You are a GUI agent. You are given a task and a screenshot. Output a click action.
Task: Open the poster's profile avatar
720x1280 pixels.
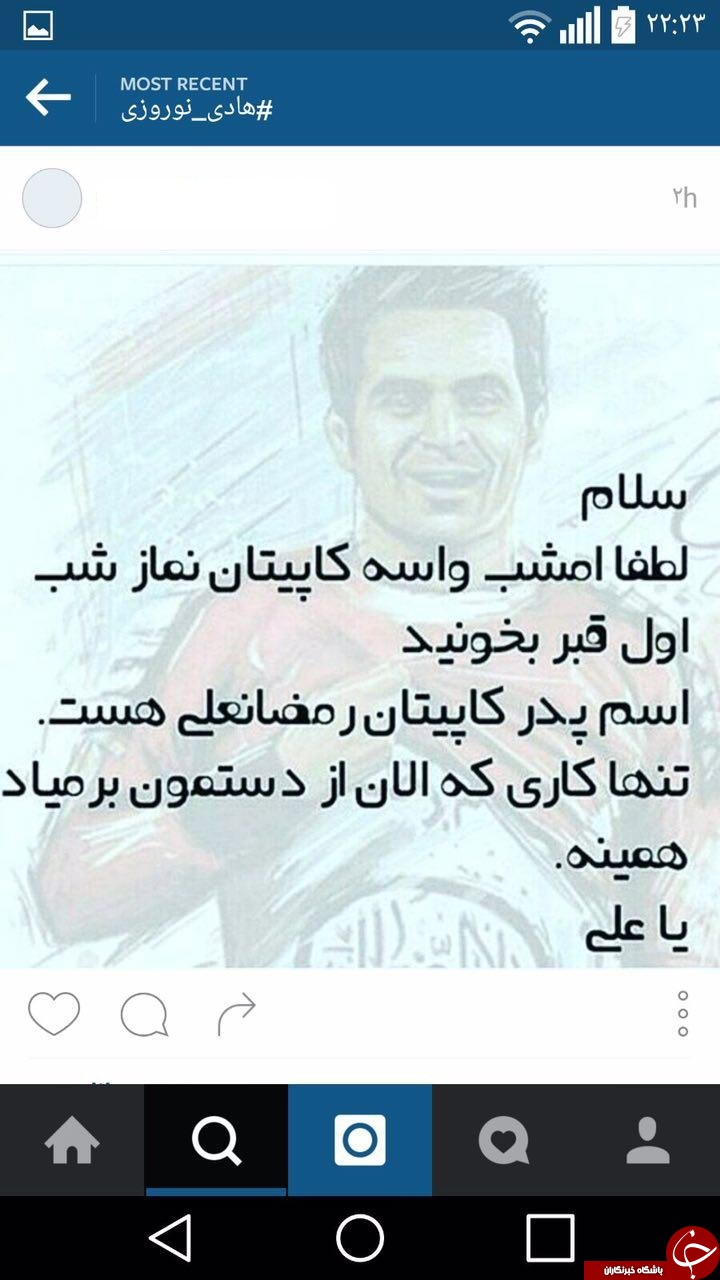tap(52, 198)
